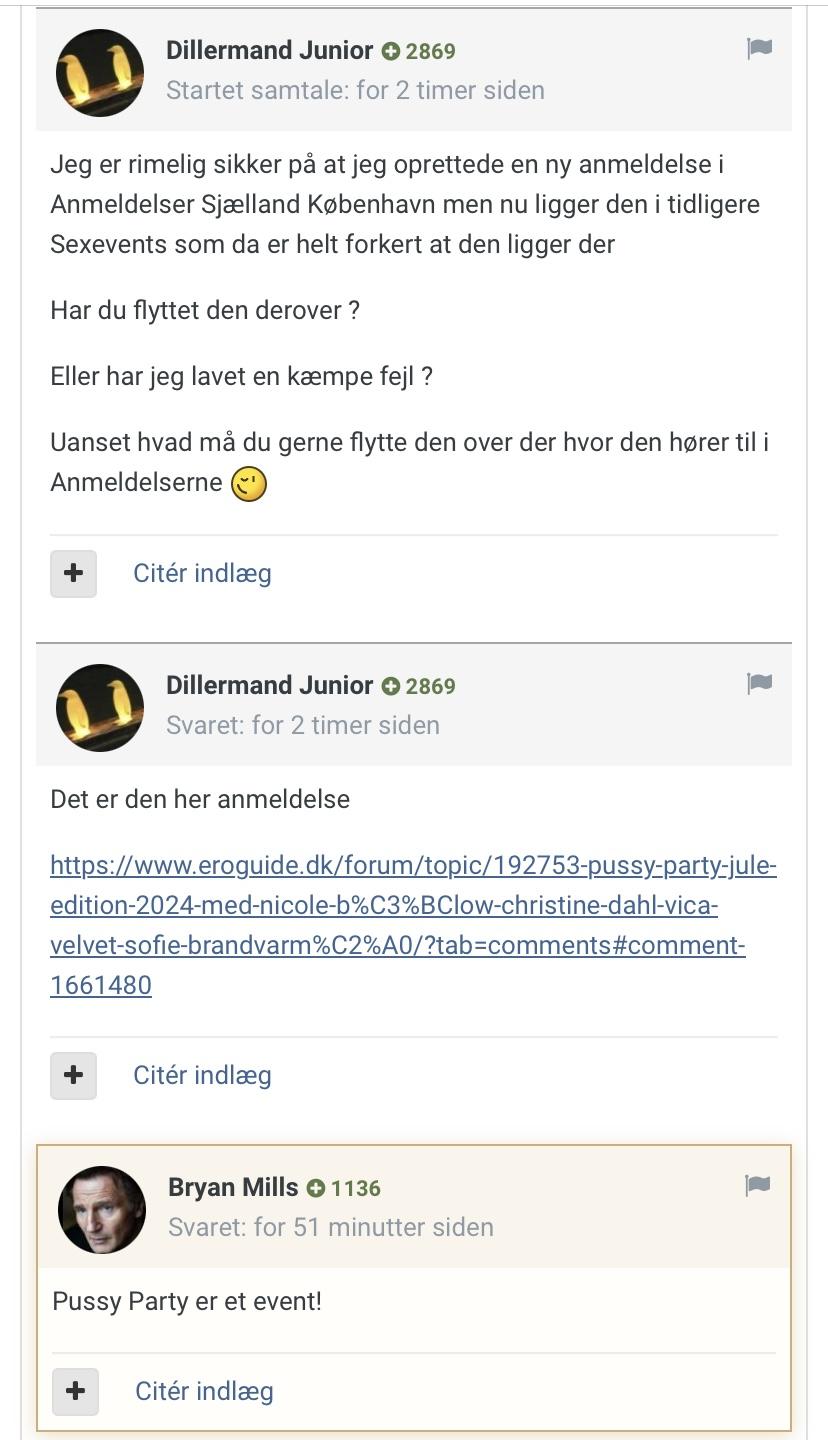
Task: Open Dillermand Junior's profile from the Startet samtale post
Action: [269, 51]
